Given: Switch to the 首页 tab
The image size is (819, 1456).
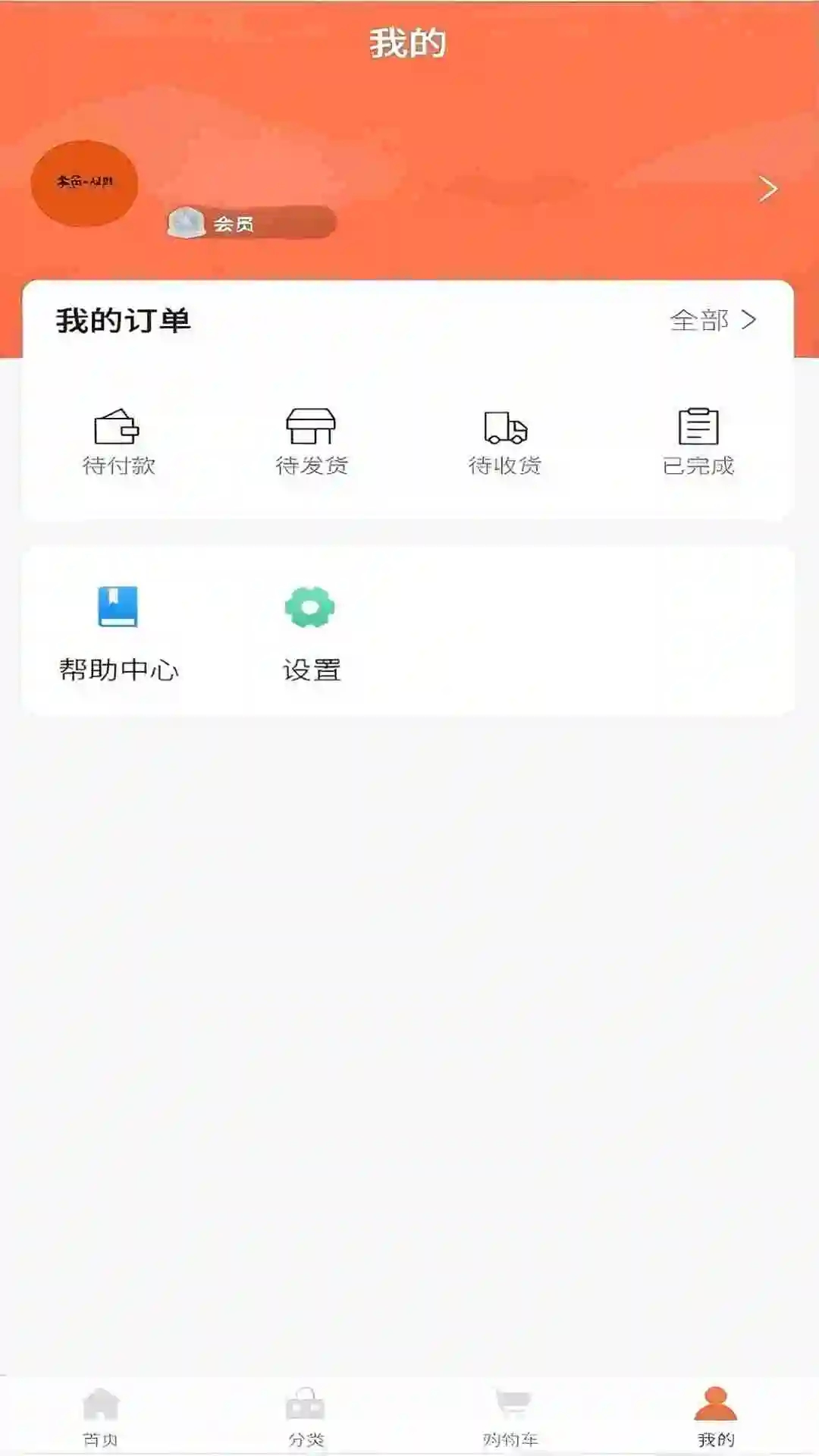Looking at the screenshot, I should (x=101, y=1417).
